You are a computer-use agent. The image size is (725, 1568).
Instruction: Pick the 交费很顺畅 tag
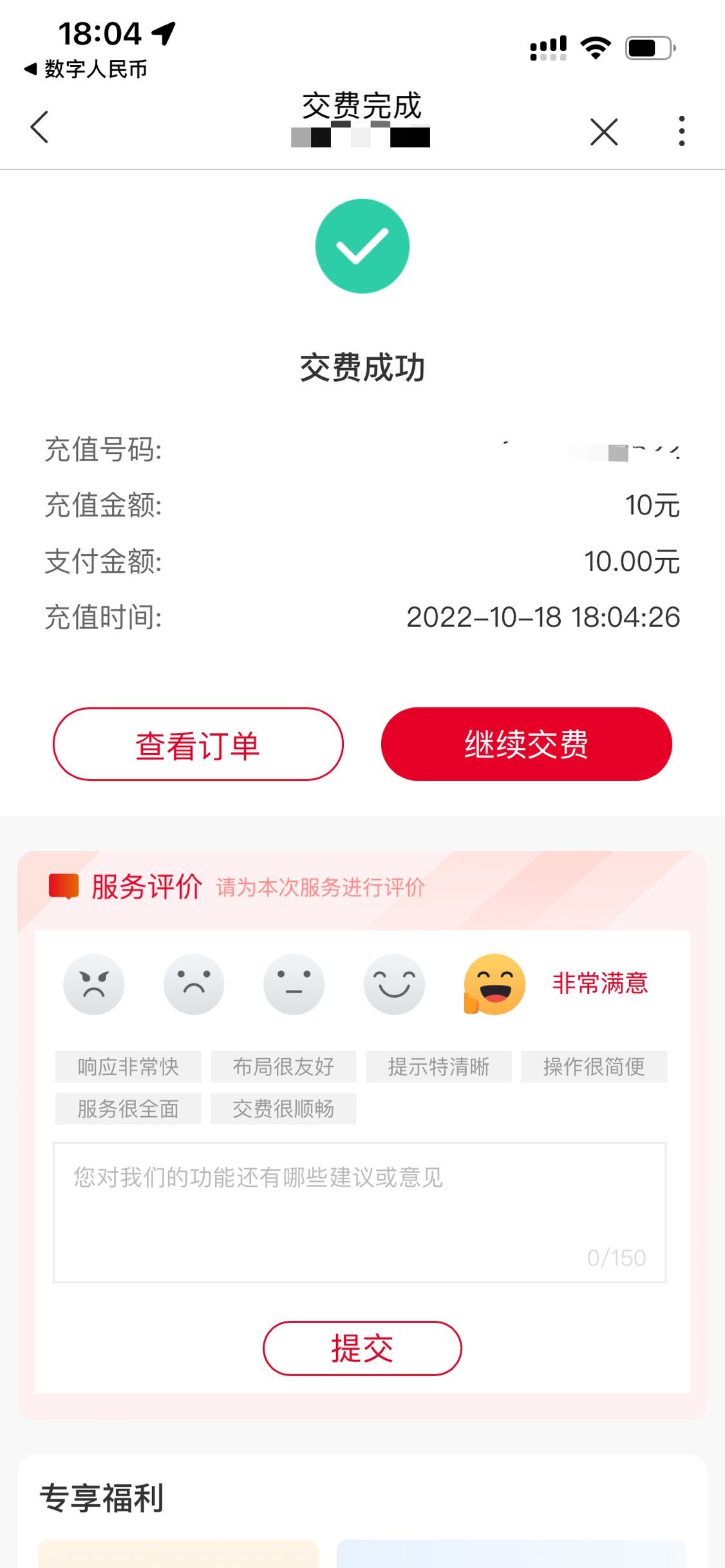(x=283, y=1108)
